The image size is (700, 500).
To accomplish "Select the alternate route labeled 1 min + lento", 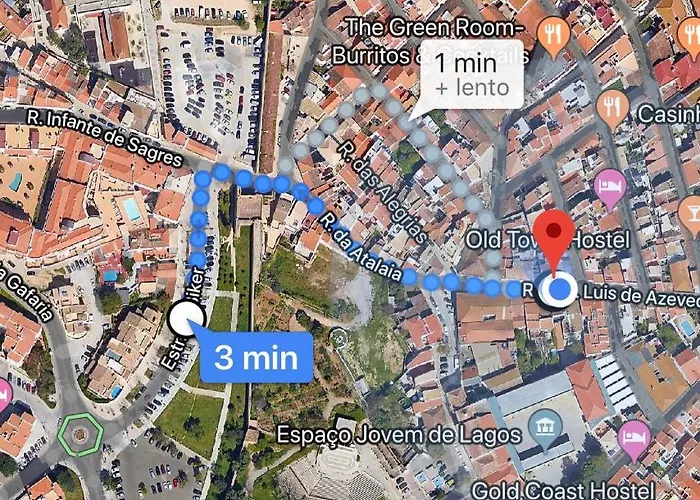I will 472,74.
